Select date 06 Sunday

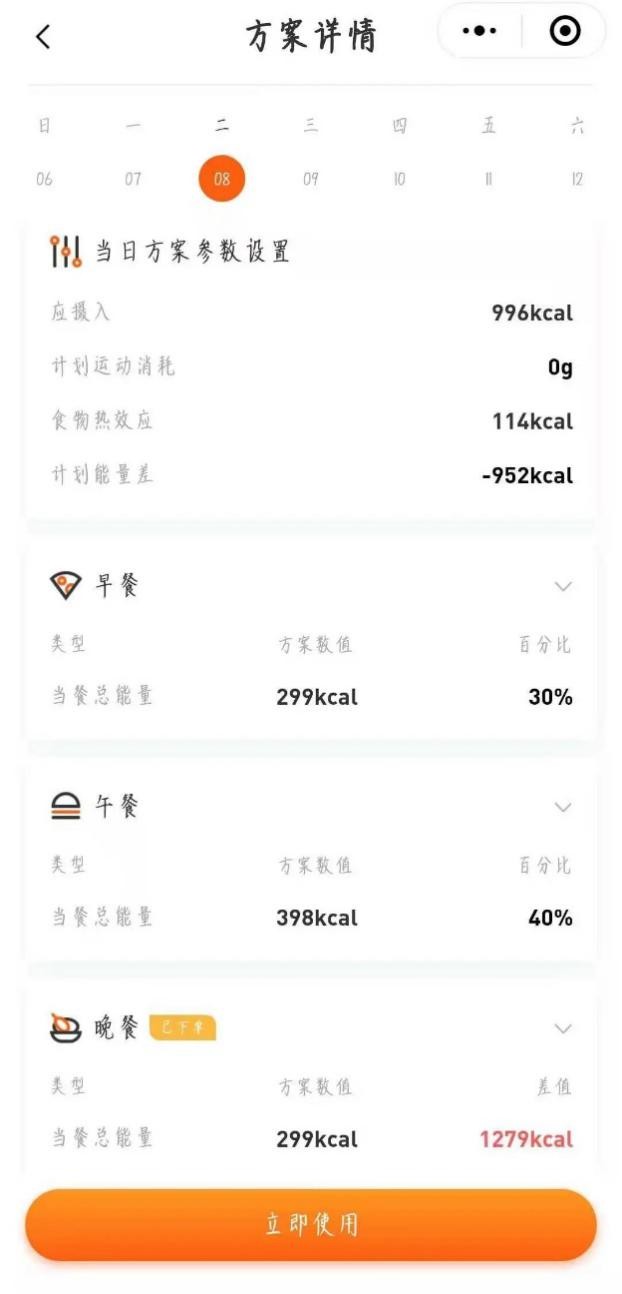click(44, 179)
